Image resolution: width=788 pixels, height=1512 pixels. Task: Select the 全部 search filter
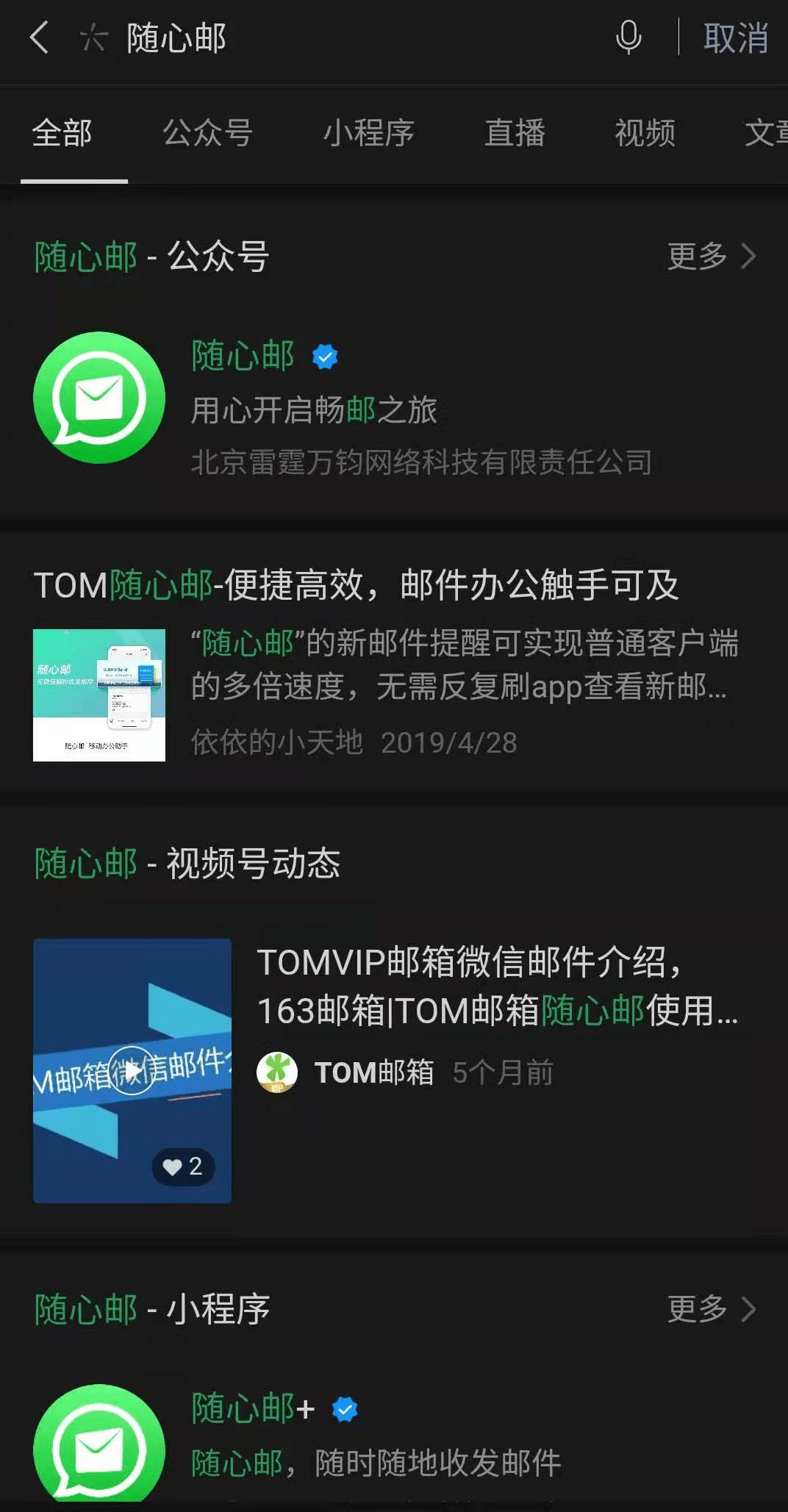pos(62,135)
